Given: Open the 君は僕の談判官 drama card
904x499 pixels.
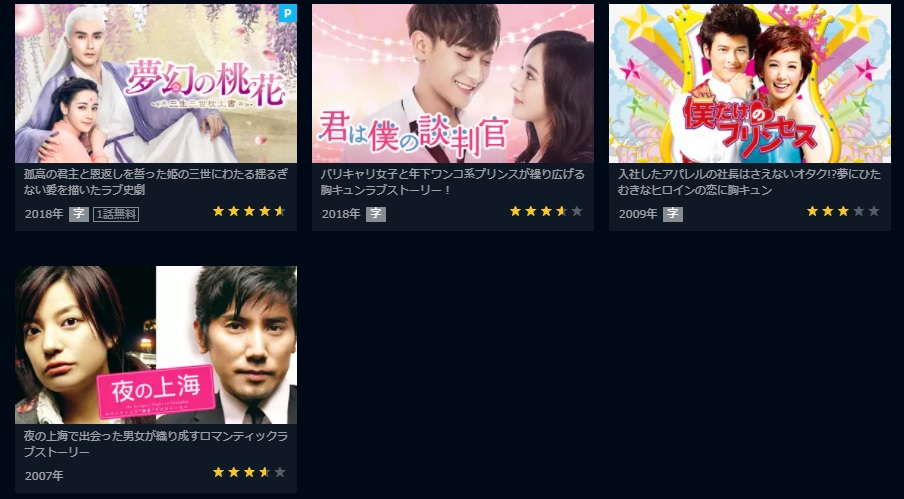Looking at the screenshot, I should pos(452,85).
